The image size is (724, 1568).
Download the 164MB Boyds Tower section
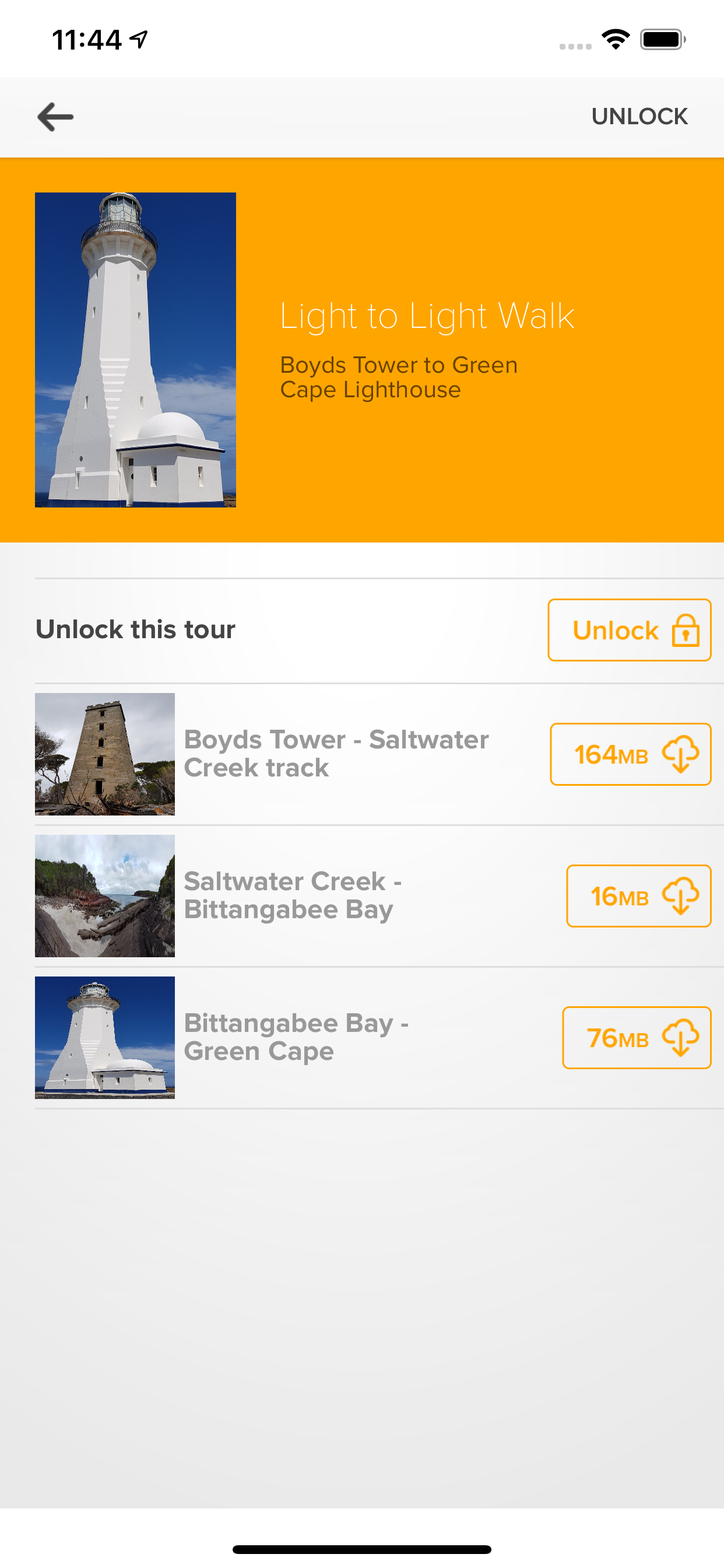[x=630, y=754]
